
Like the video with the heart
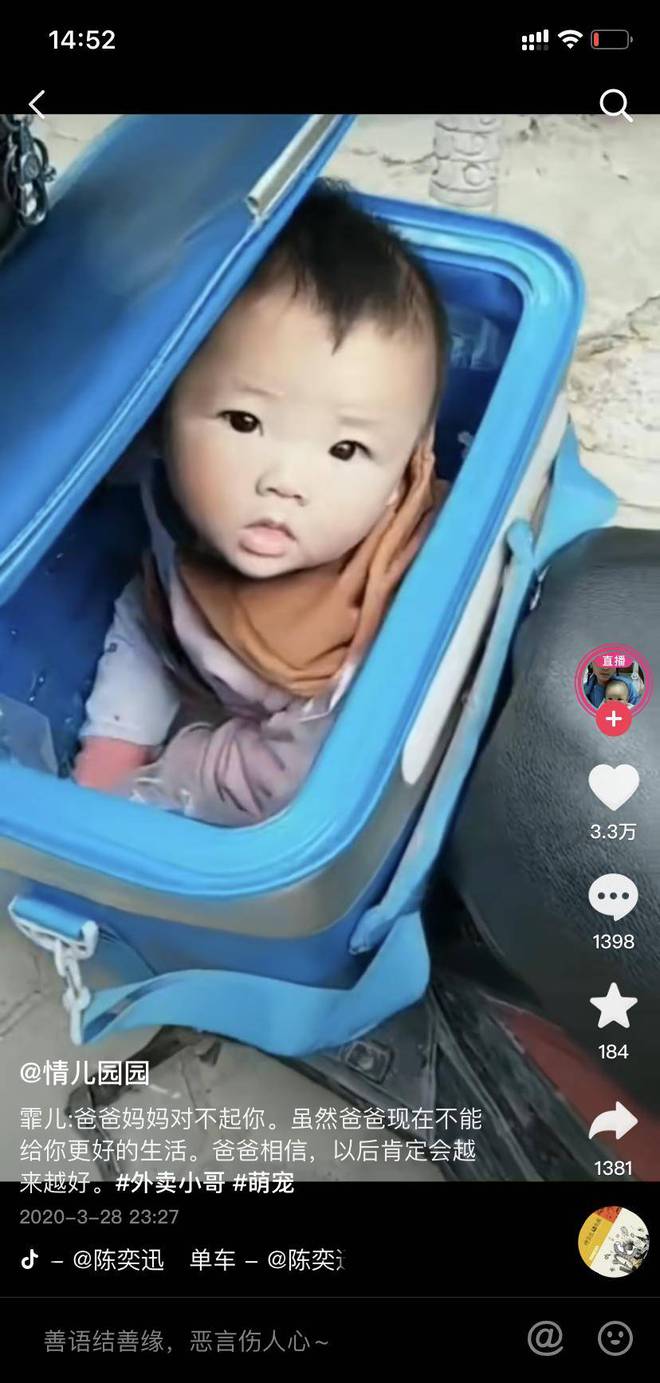click(613, 787)
